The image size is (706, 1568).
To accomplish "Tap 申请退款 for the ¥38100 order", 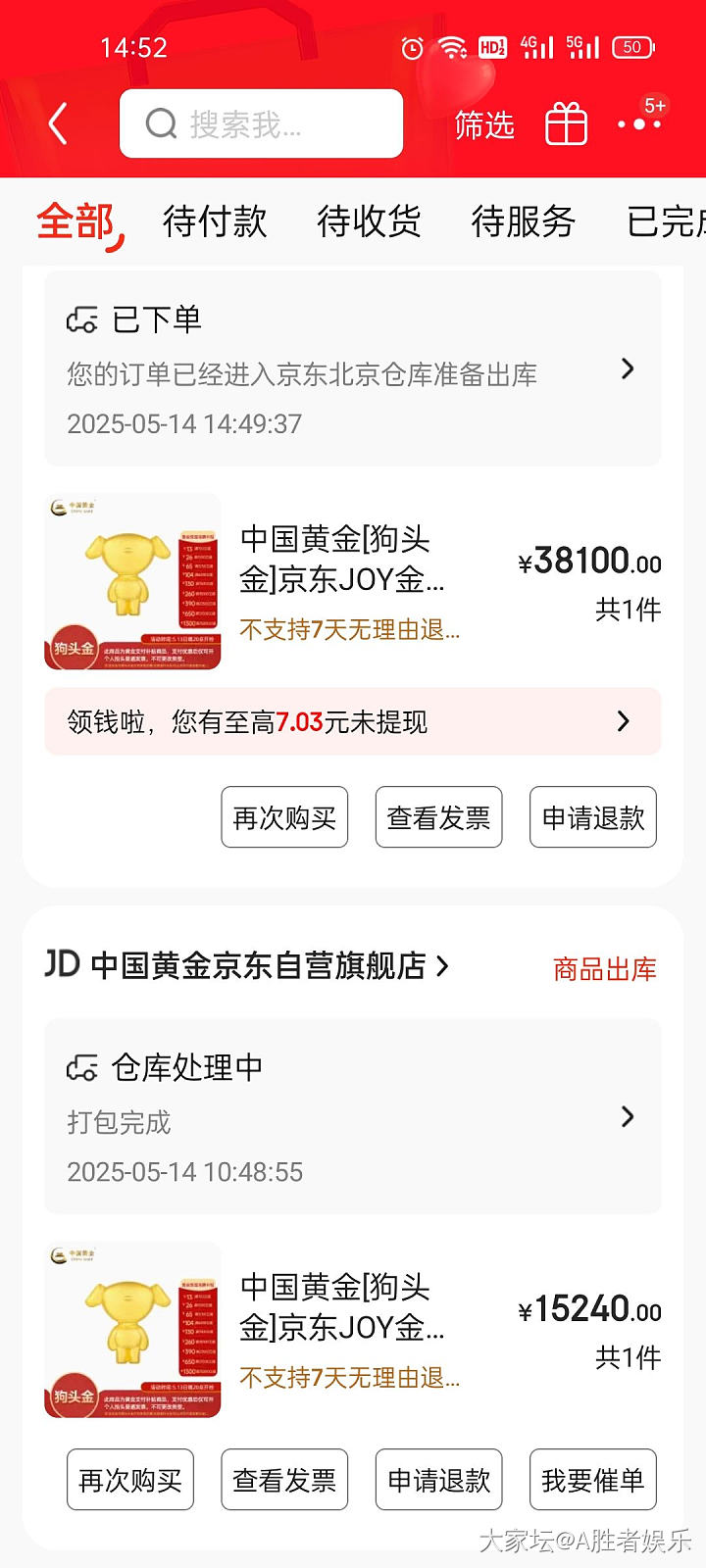I will [592, 817].
